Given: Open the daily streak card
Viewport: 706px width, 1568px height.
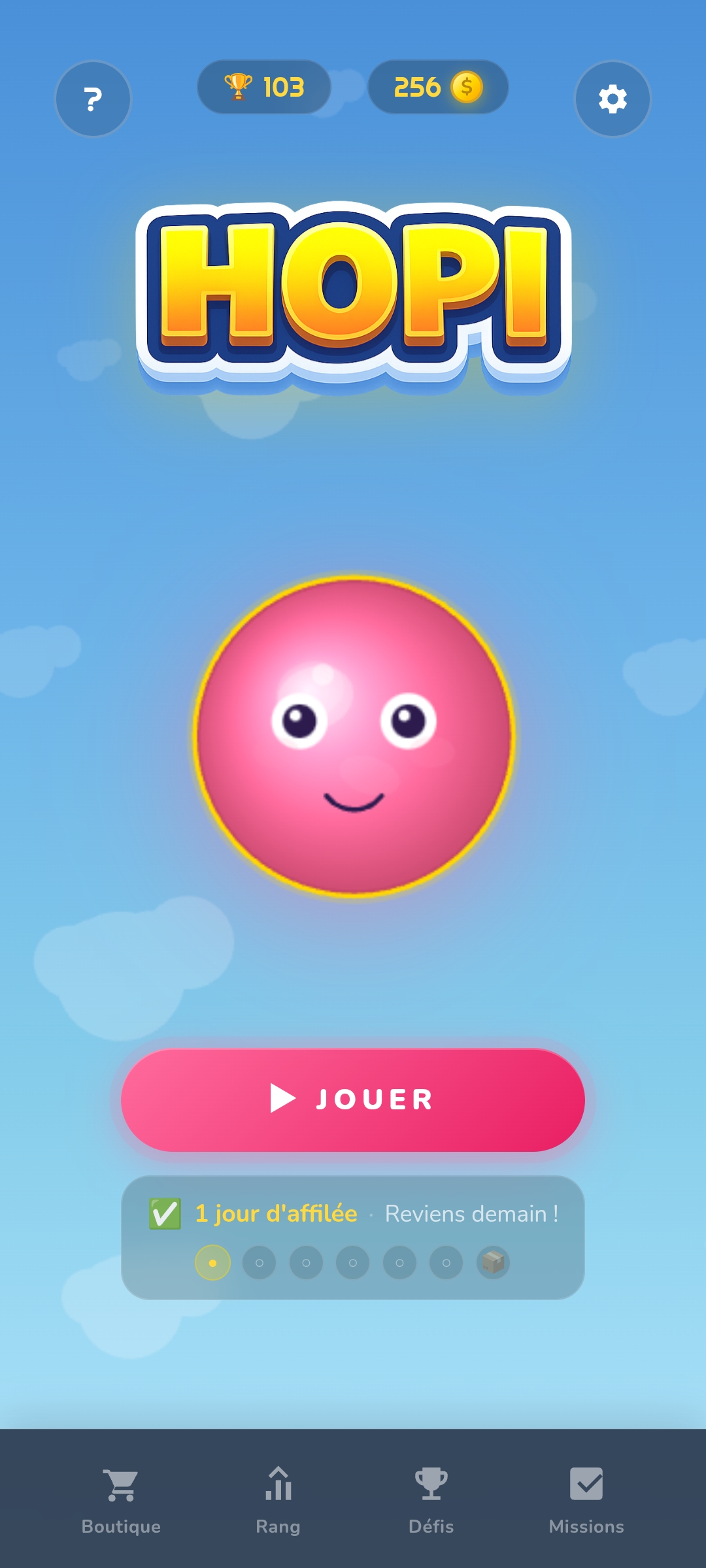Looking at the screenshot, I should click(x=353, y=1237).
